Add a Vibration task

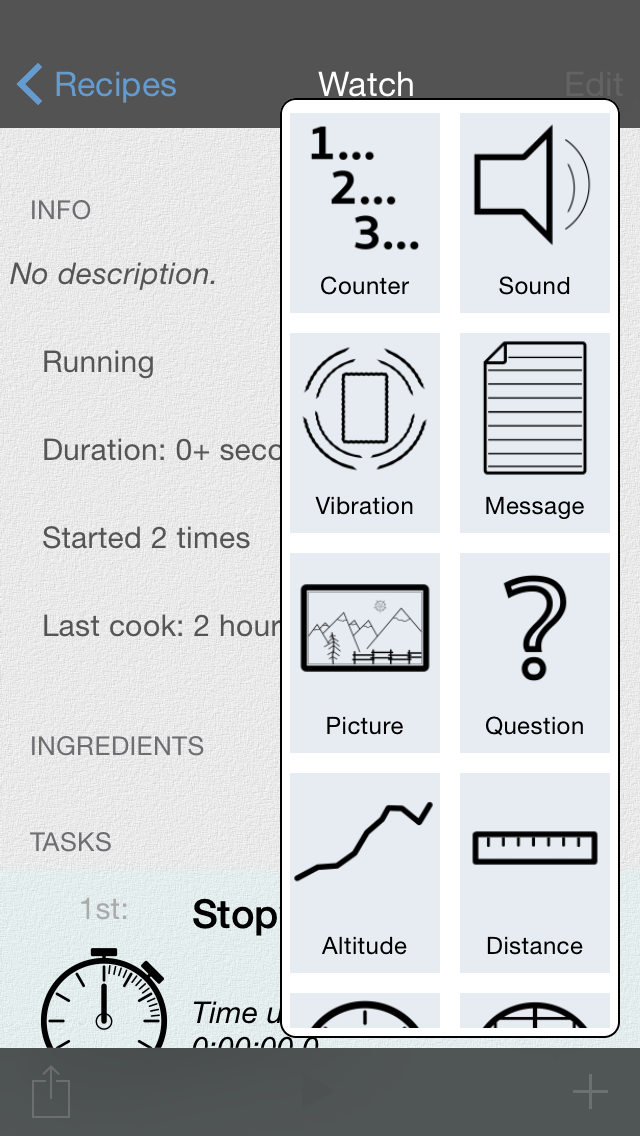pyautogui.click(x=365, y=433)
